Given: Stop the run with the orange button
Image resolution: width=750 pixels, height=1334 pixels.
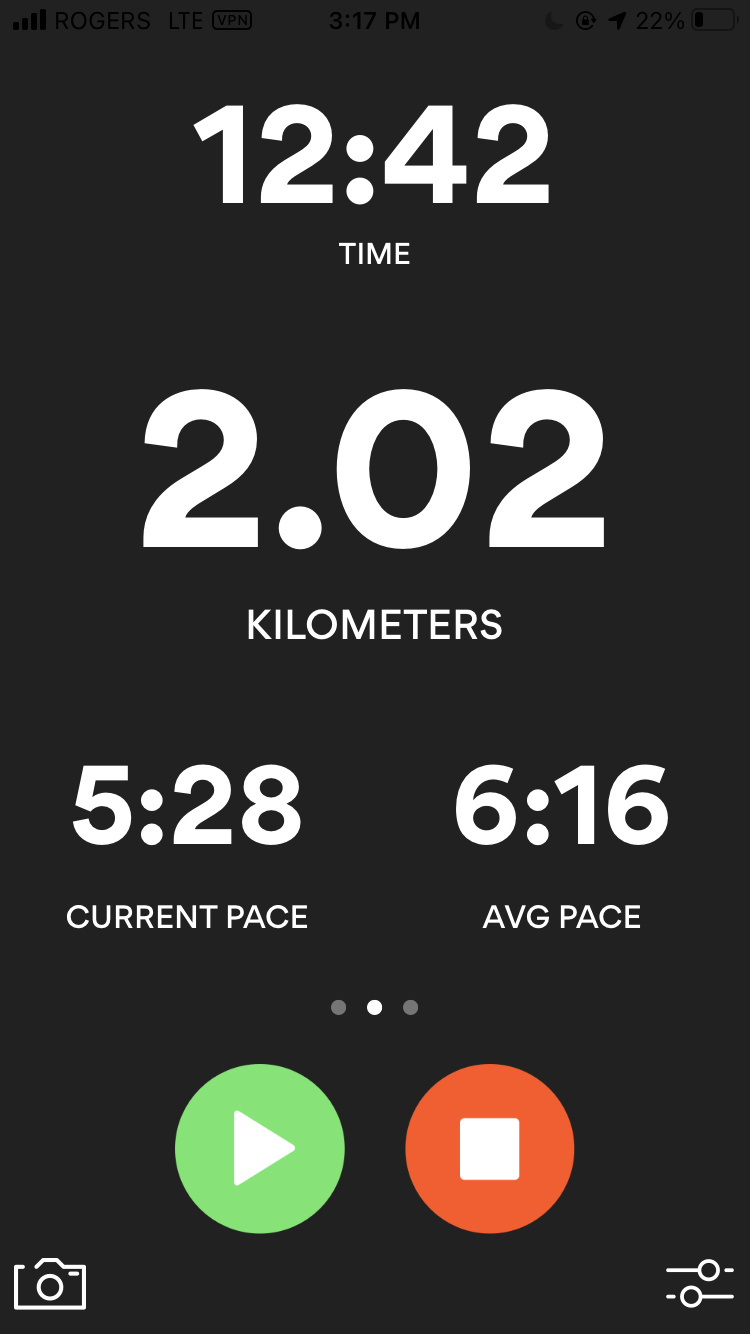Looking at the screenshot, I should coord(490,1149).
